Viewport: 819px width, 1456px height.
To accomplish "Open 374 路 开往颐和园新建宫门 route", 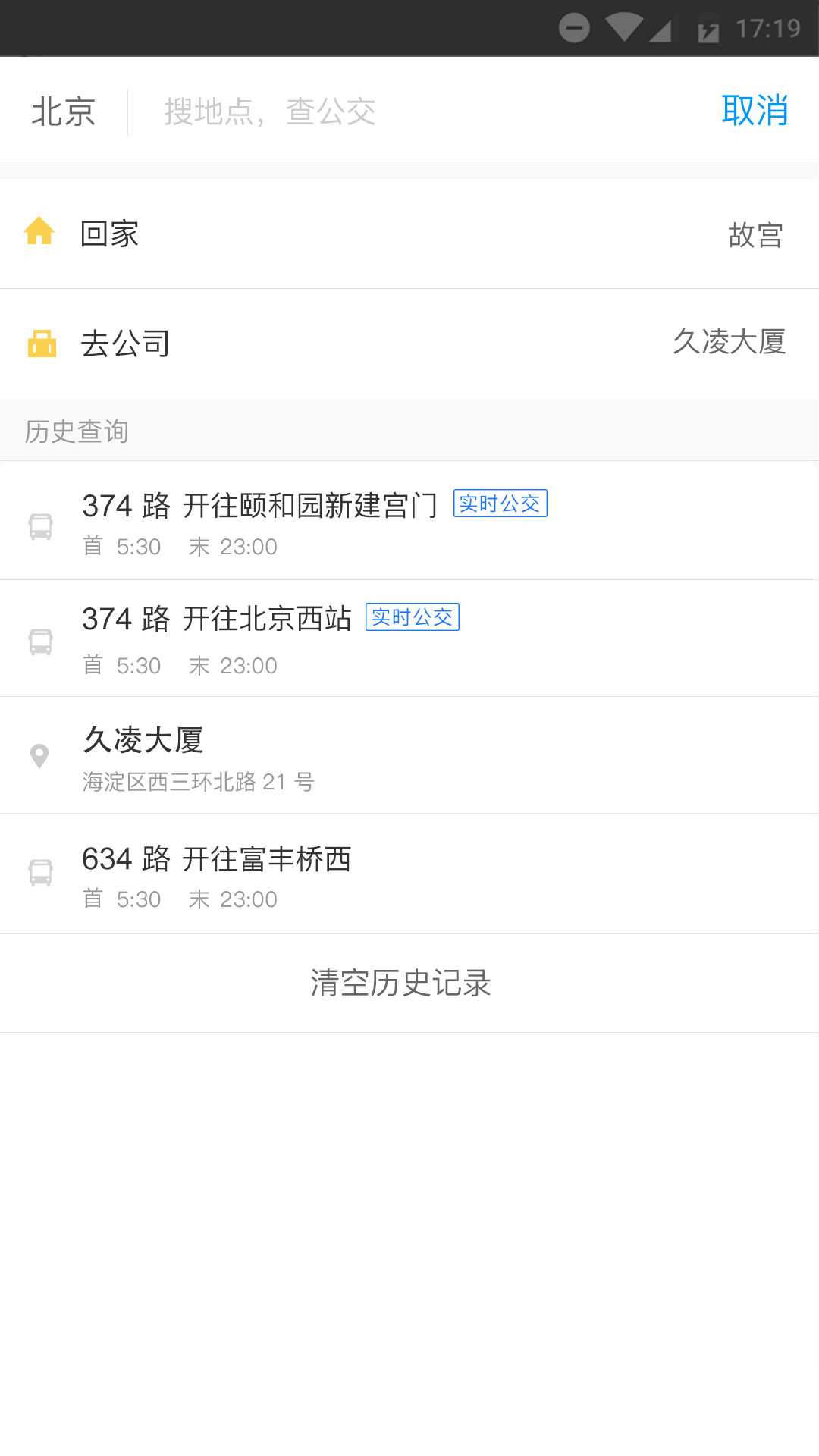I will pyautogui.click(x=409, y=521).
